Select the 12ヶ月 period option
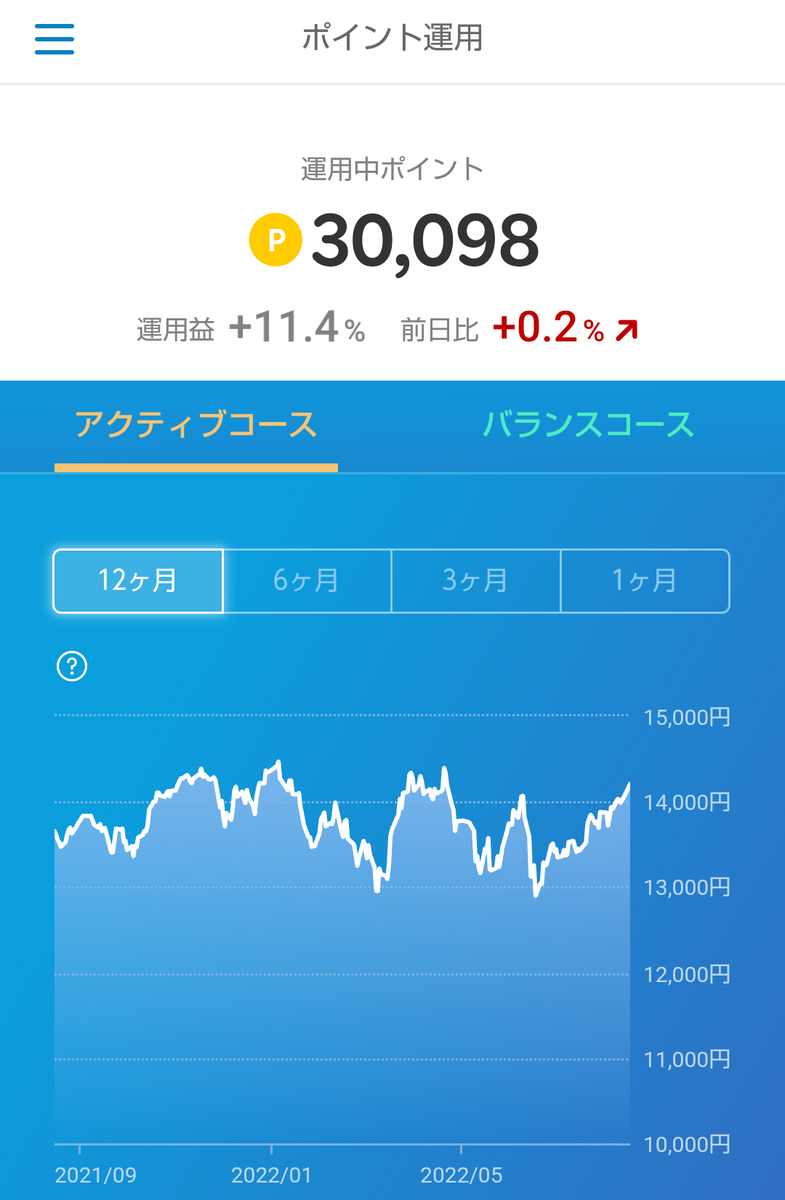The height and width of the screenshot is (1200, 785). pyautogui.click(x=136, y=581)
